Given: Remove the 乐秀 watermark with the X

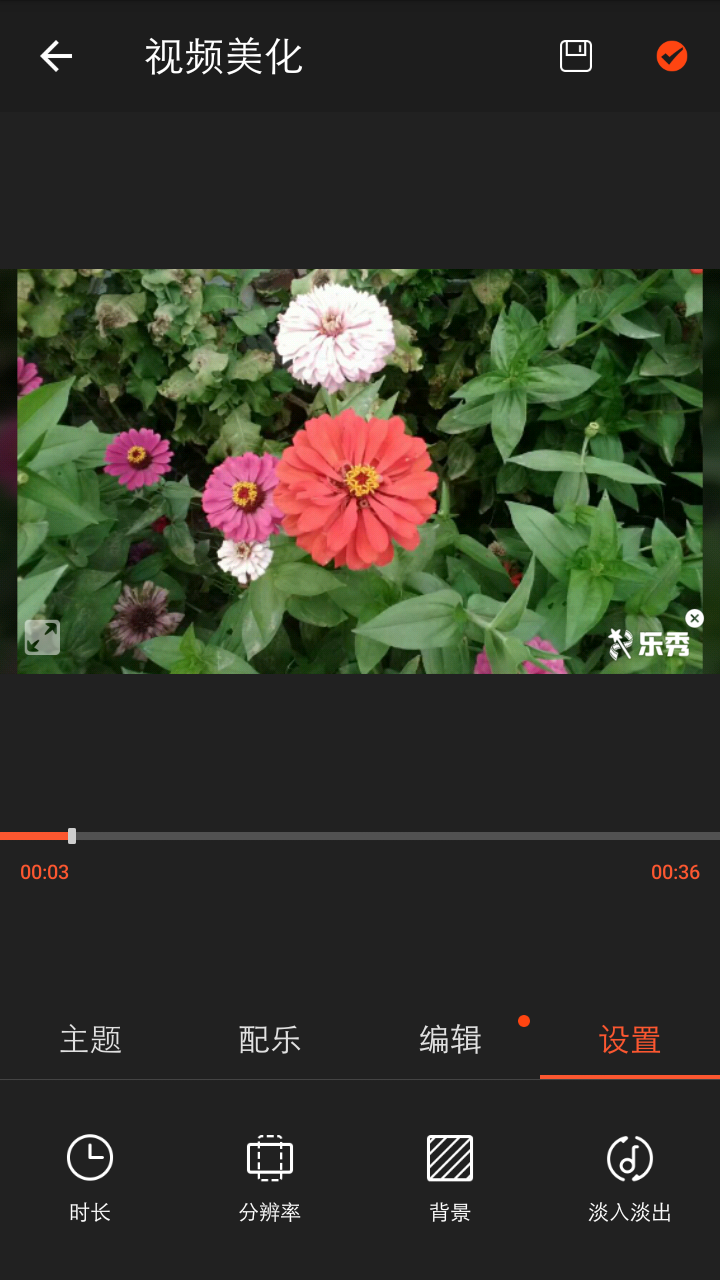Looking at the screenshot, I should (694, 619).
